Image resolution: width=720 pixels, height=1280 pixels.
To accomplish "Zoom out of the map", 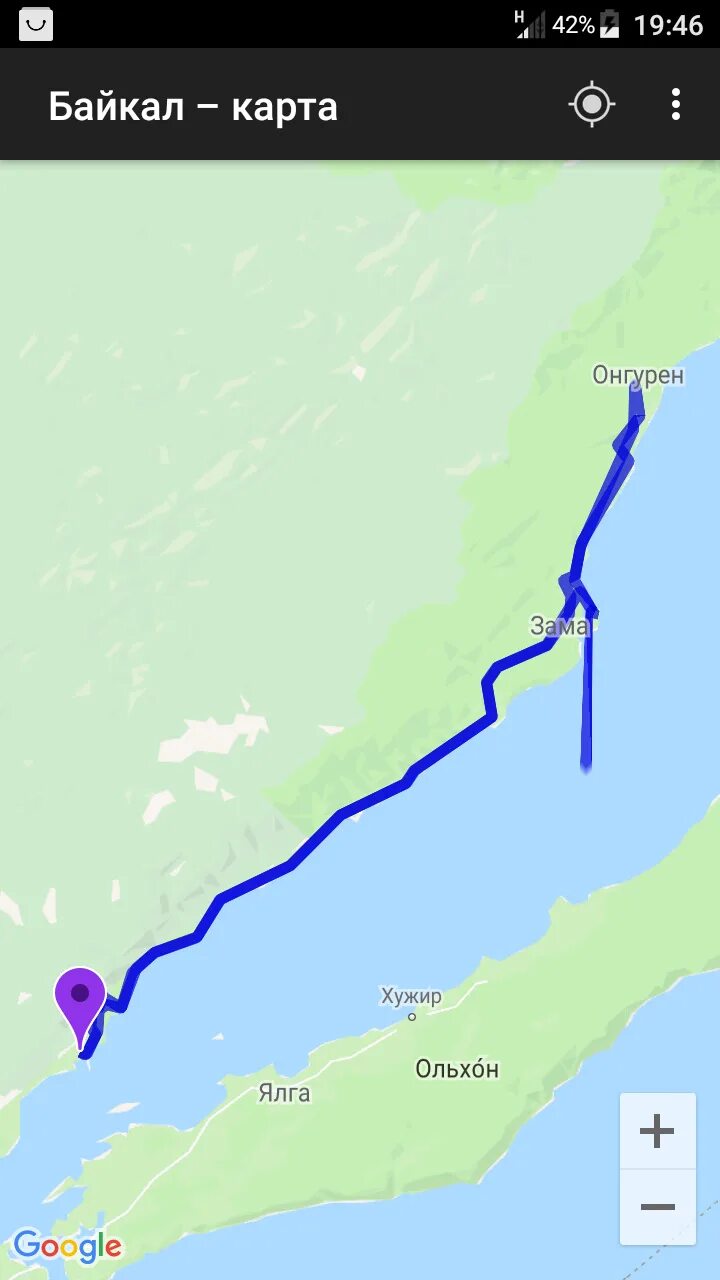I will [657, 1207].
